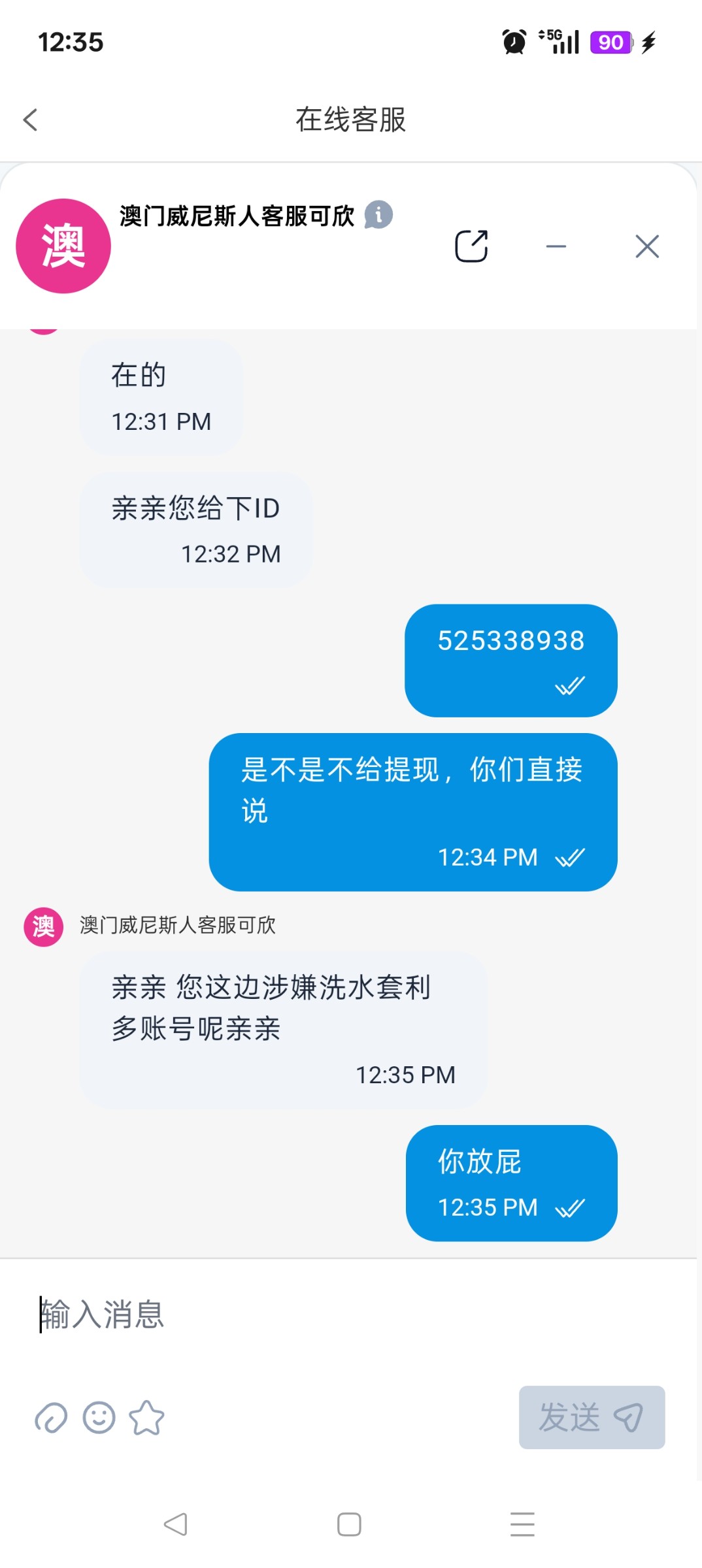The height and width of the screenshot is (1568, 702).
Task: Go back from the 在线客服 page
Action: [x=30, y=120]
